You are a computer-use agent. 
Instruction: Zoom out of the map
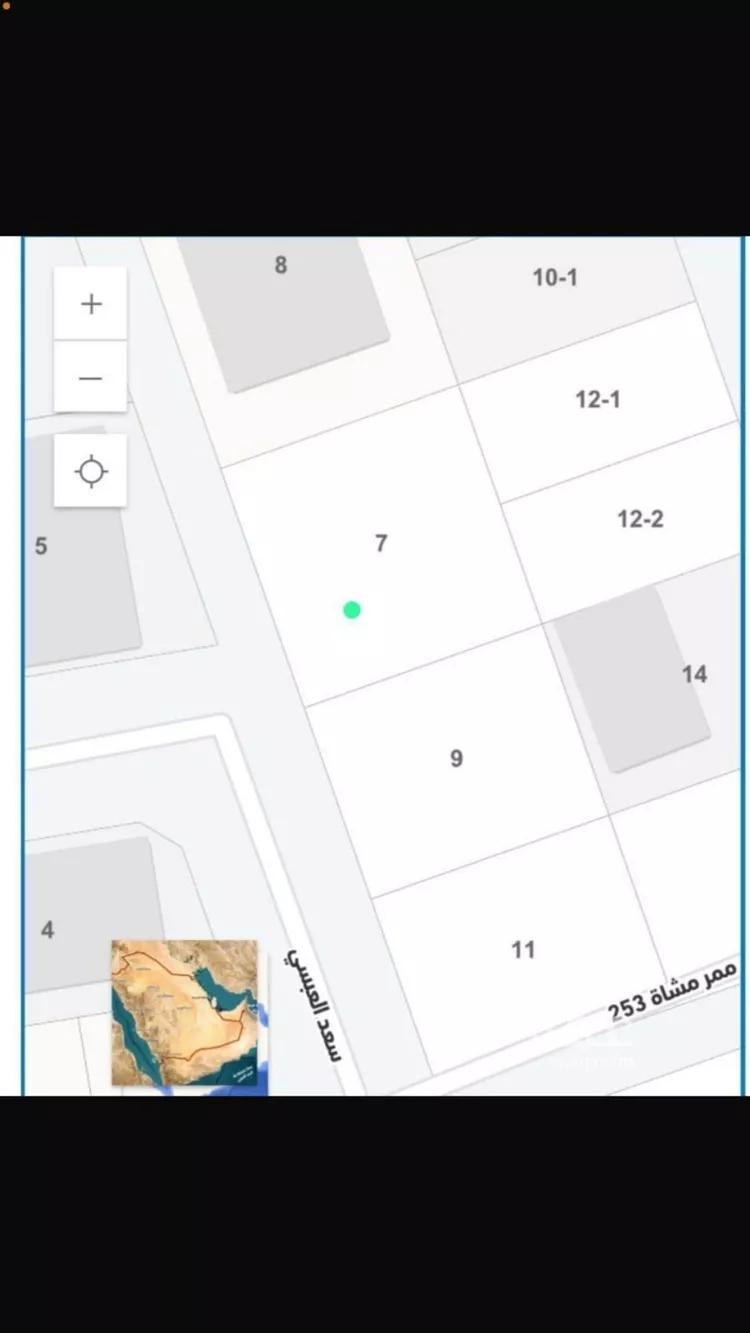pos(91,378)
